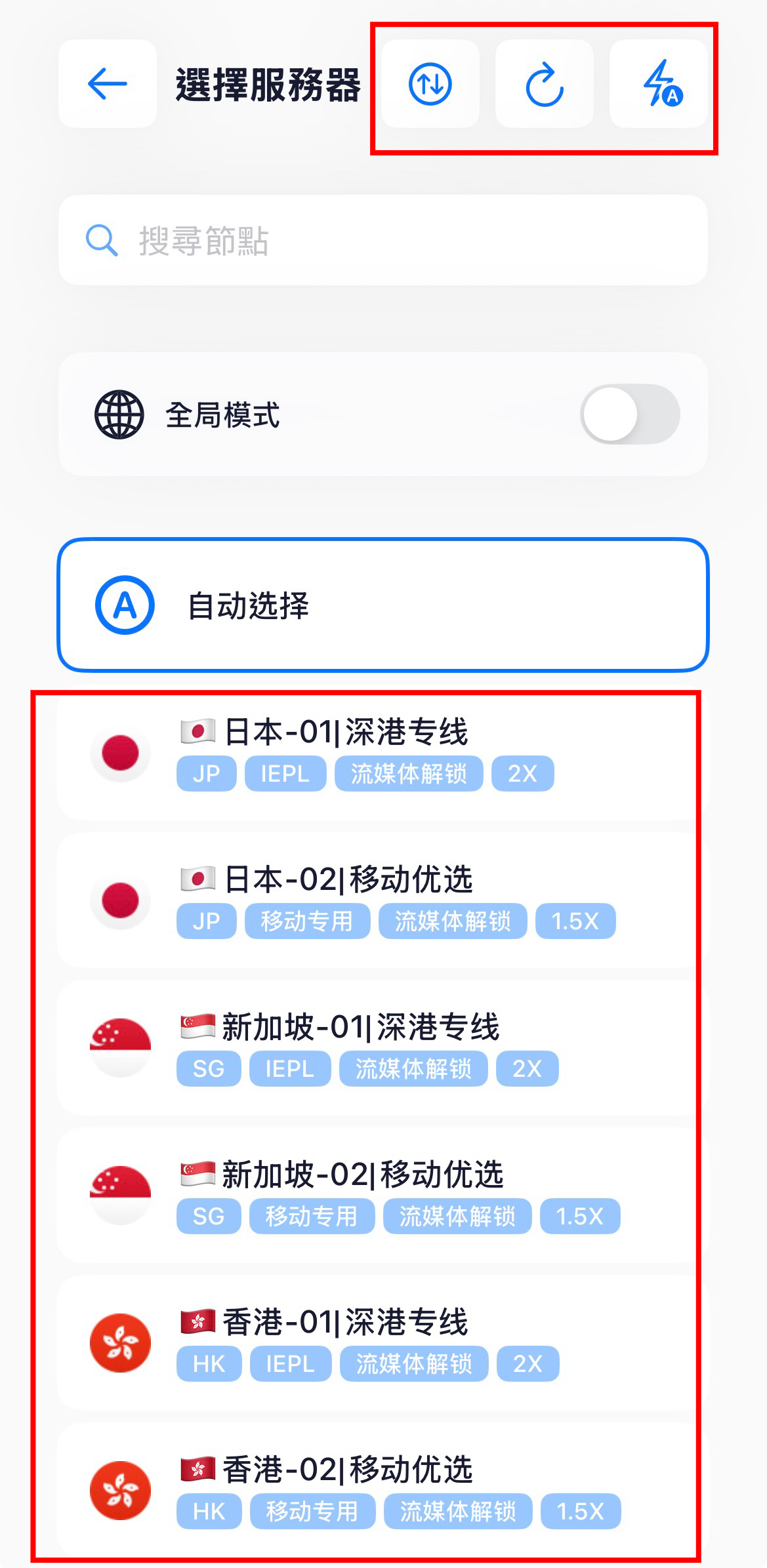Choose server 新加坡-01|深港专线

tap(377, 1047)
